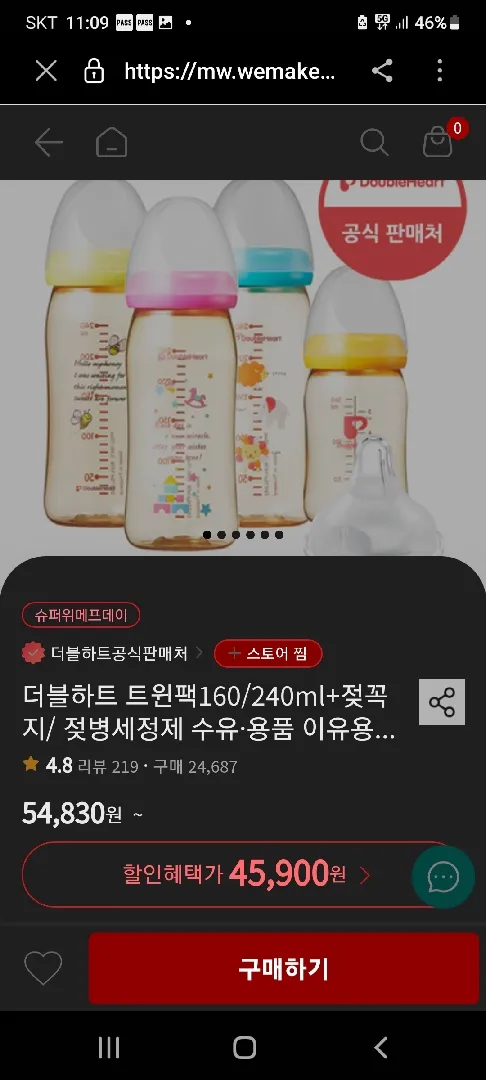Viewport: 486px width, 1080px height.
Task: Share this product via the share icon
Action: tap(442, 702)
